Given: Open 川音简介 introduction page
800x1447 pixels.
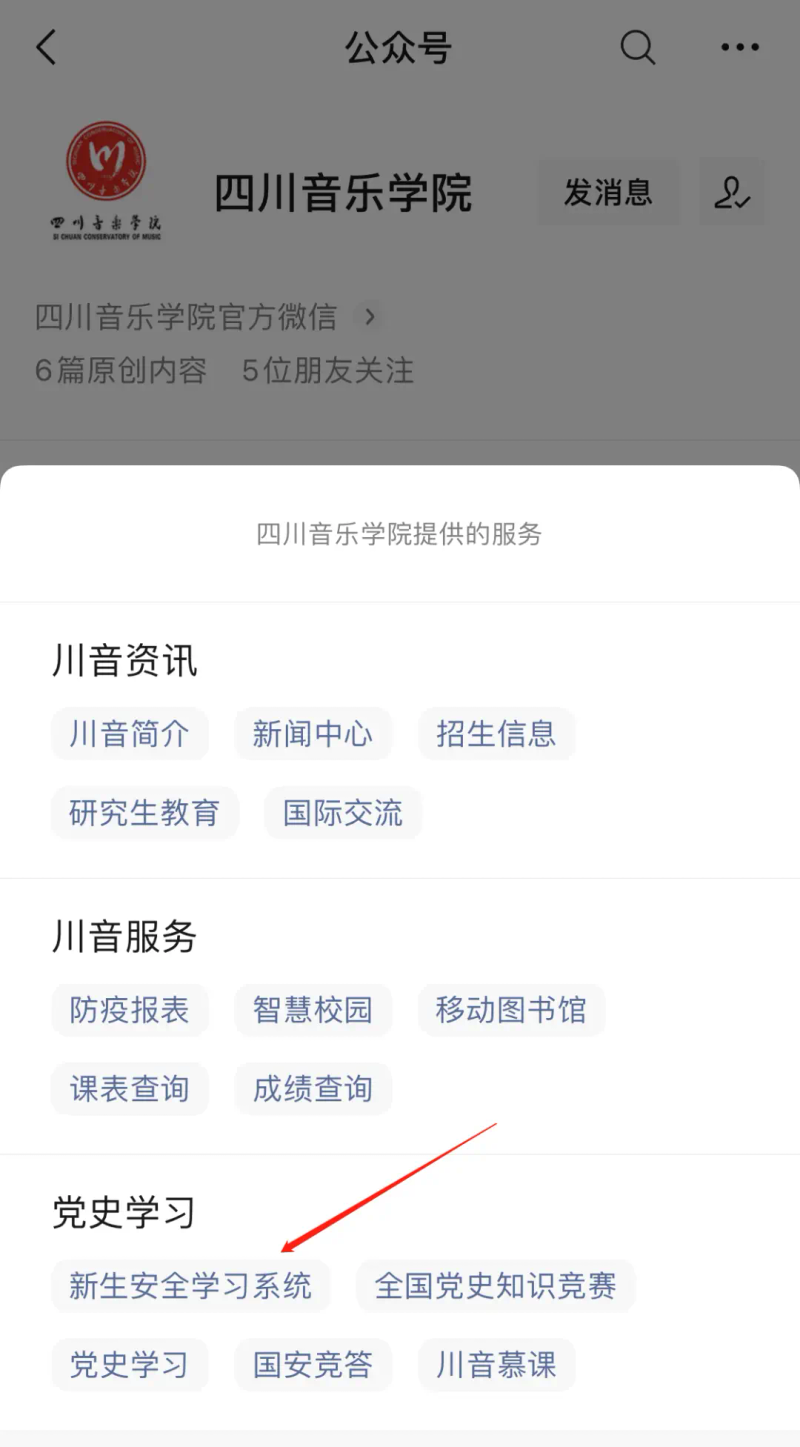Looking at the screenshot, I should click(x=130, y=733).
